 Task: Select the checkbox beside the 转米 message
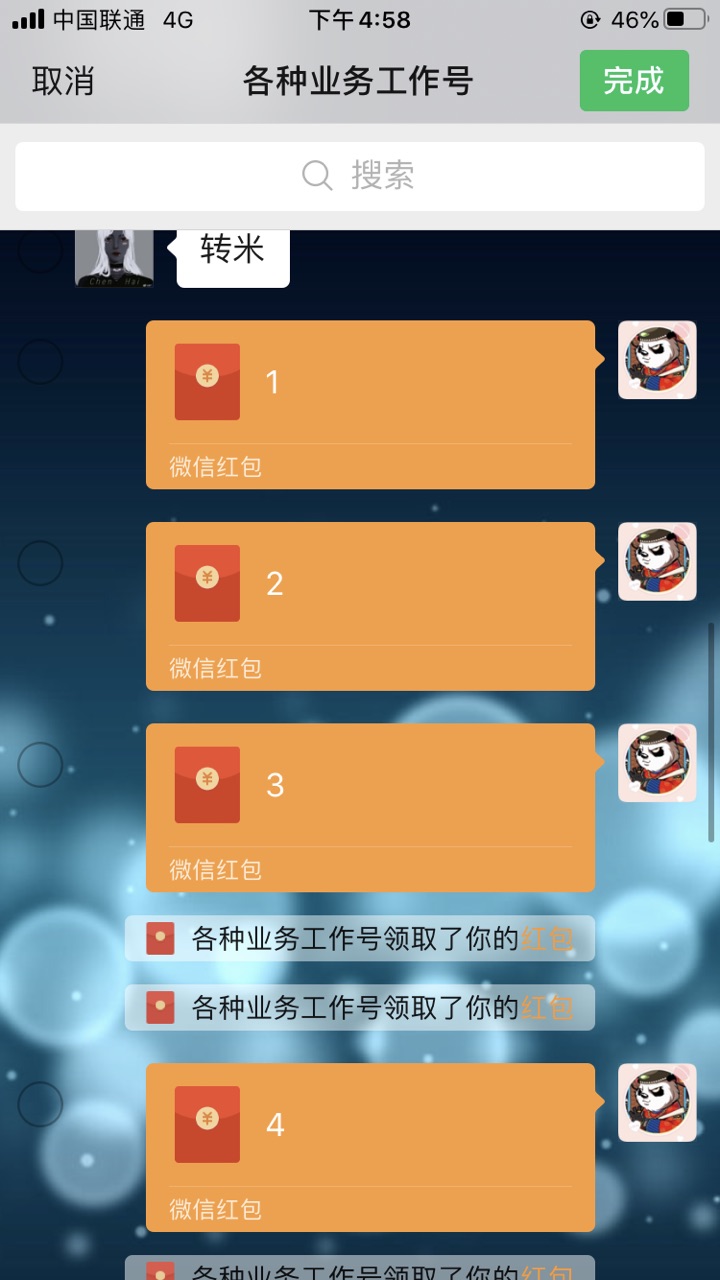click(x=41, y=252)
